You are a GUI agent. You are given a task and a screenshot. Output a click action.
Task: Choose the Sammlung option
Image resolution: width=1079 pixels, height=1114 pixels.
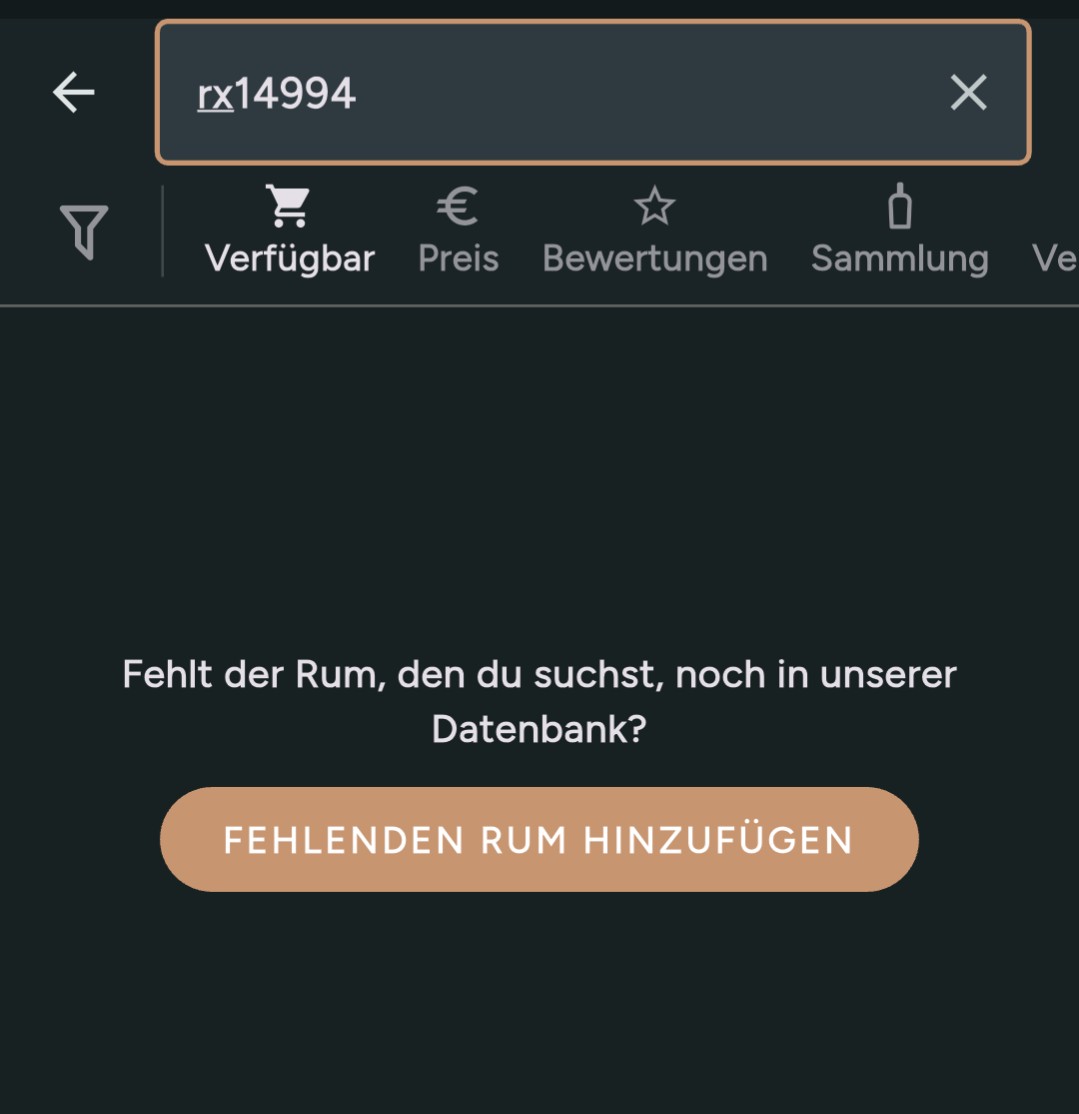pyautogui.click(x=899, y=232)
